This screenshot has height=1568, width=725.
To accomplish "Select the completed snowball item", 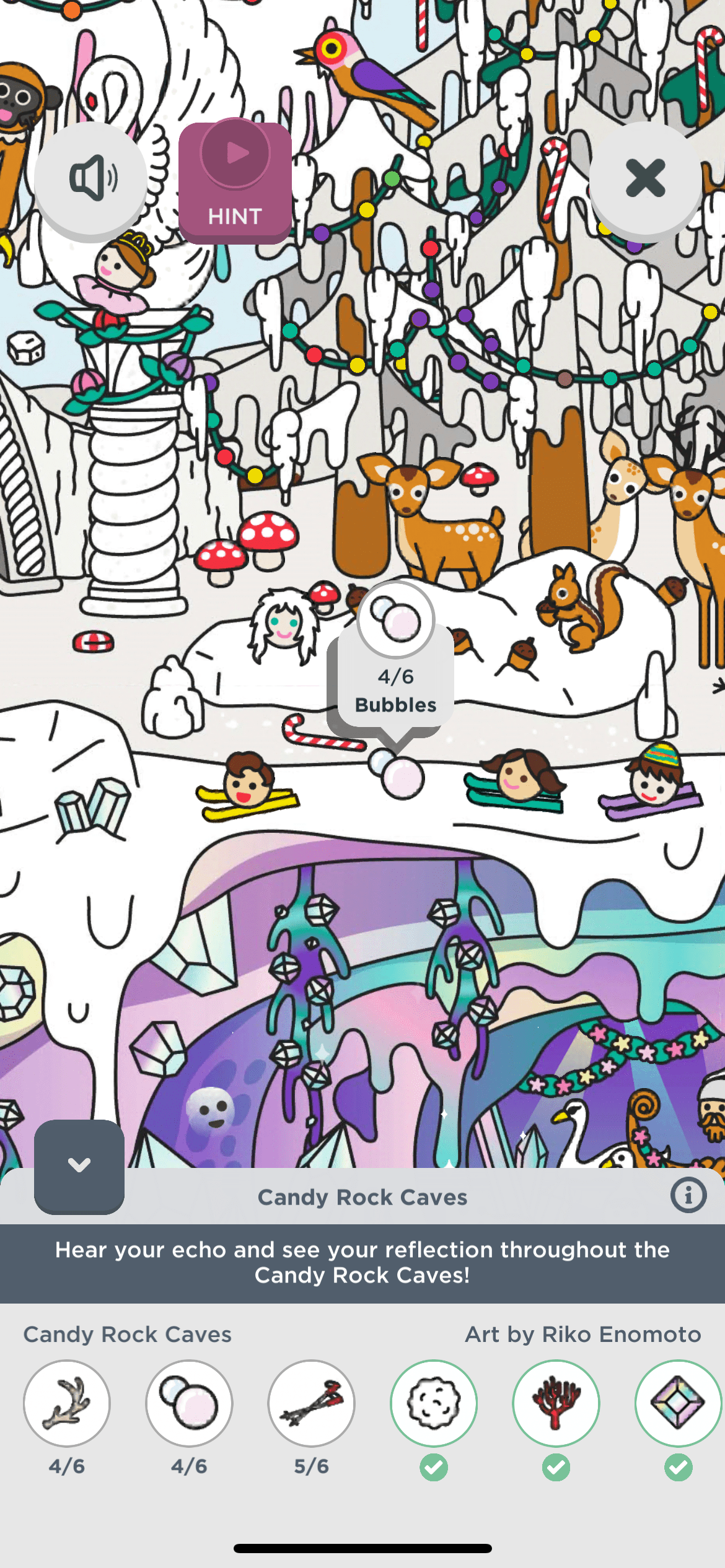I will pos(434,1403).
